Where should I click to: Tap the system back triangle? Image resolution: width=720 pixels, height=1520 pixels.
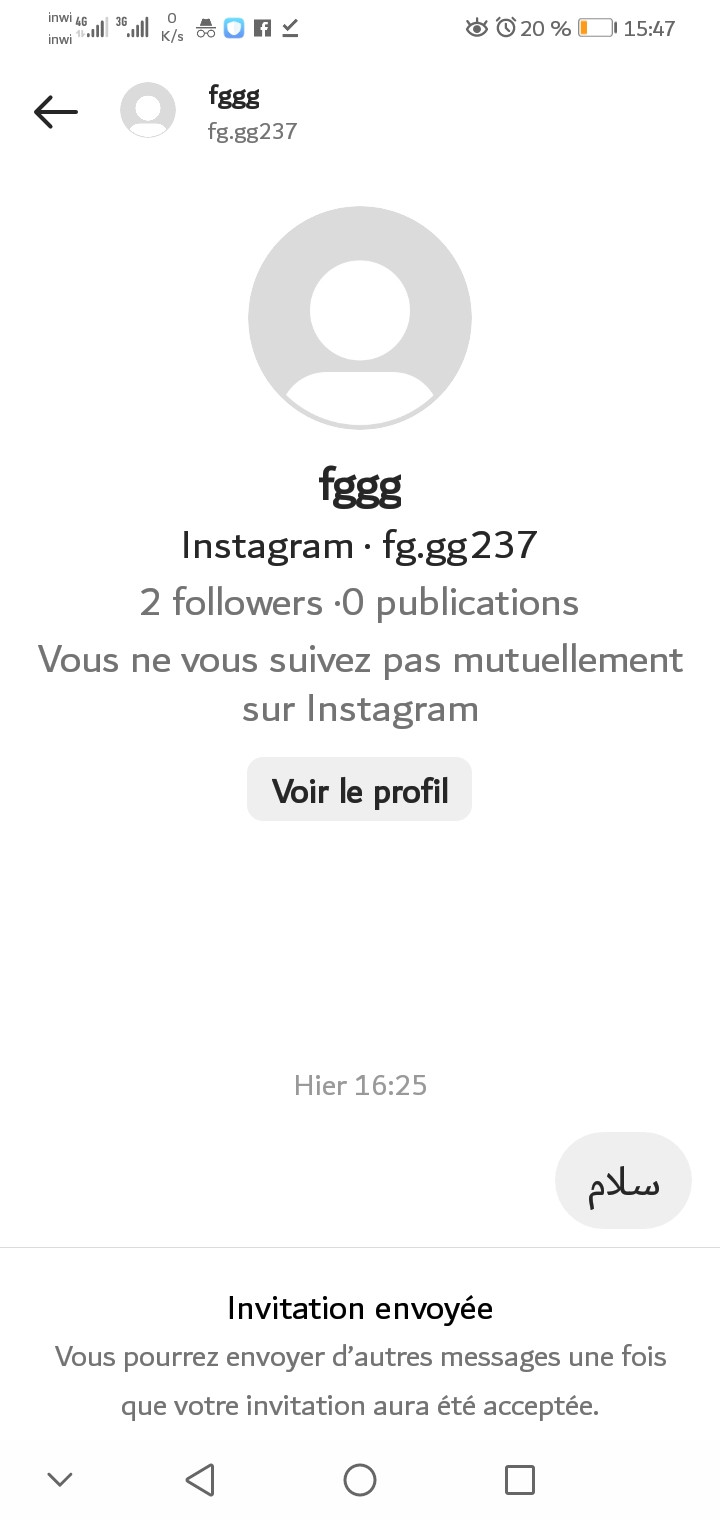200,1479
